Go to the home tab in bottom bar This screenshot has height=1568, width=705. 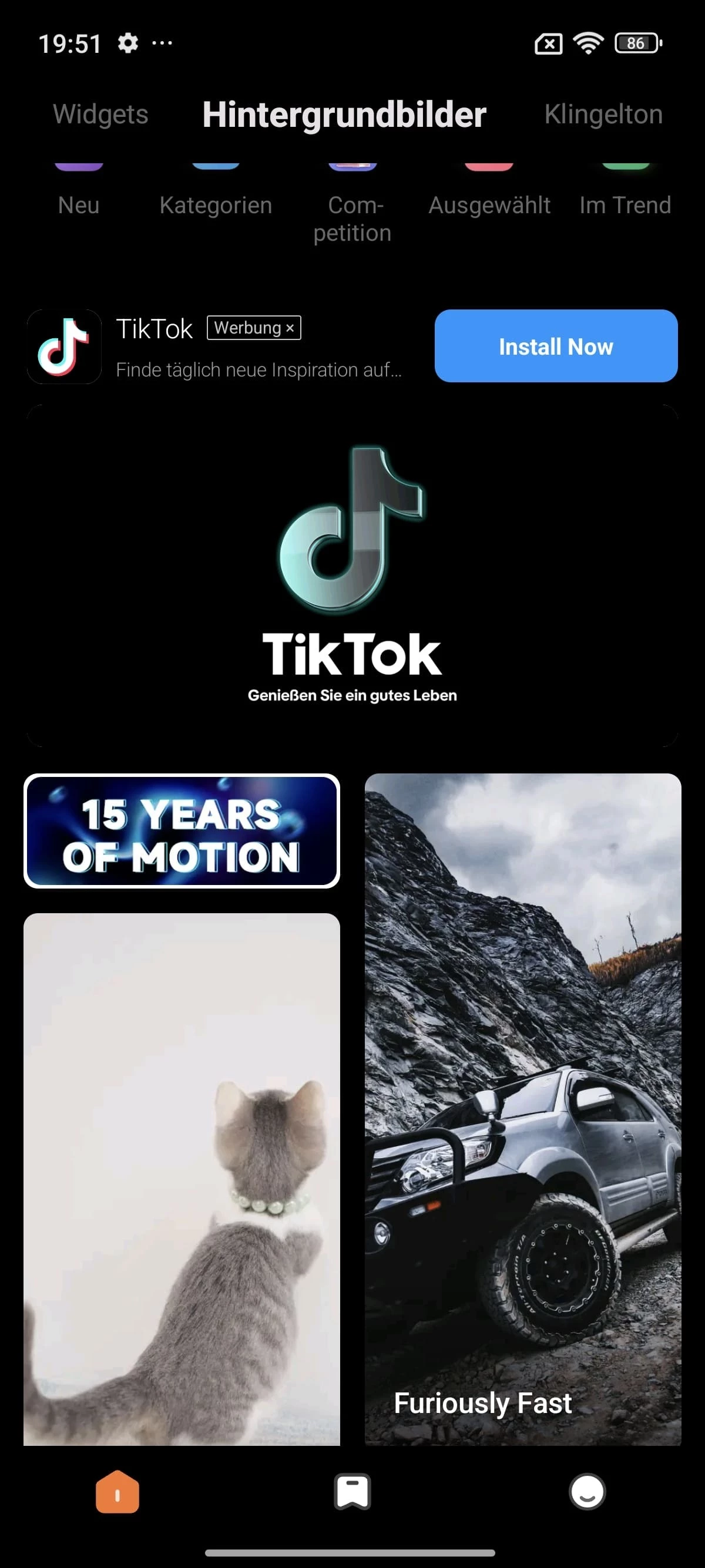click(x=117, y=1491)
